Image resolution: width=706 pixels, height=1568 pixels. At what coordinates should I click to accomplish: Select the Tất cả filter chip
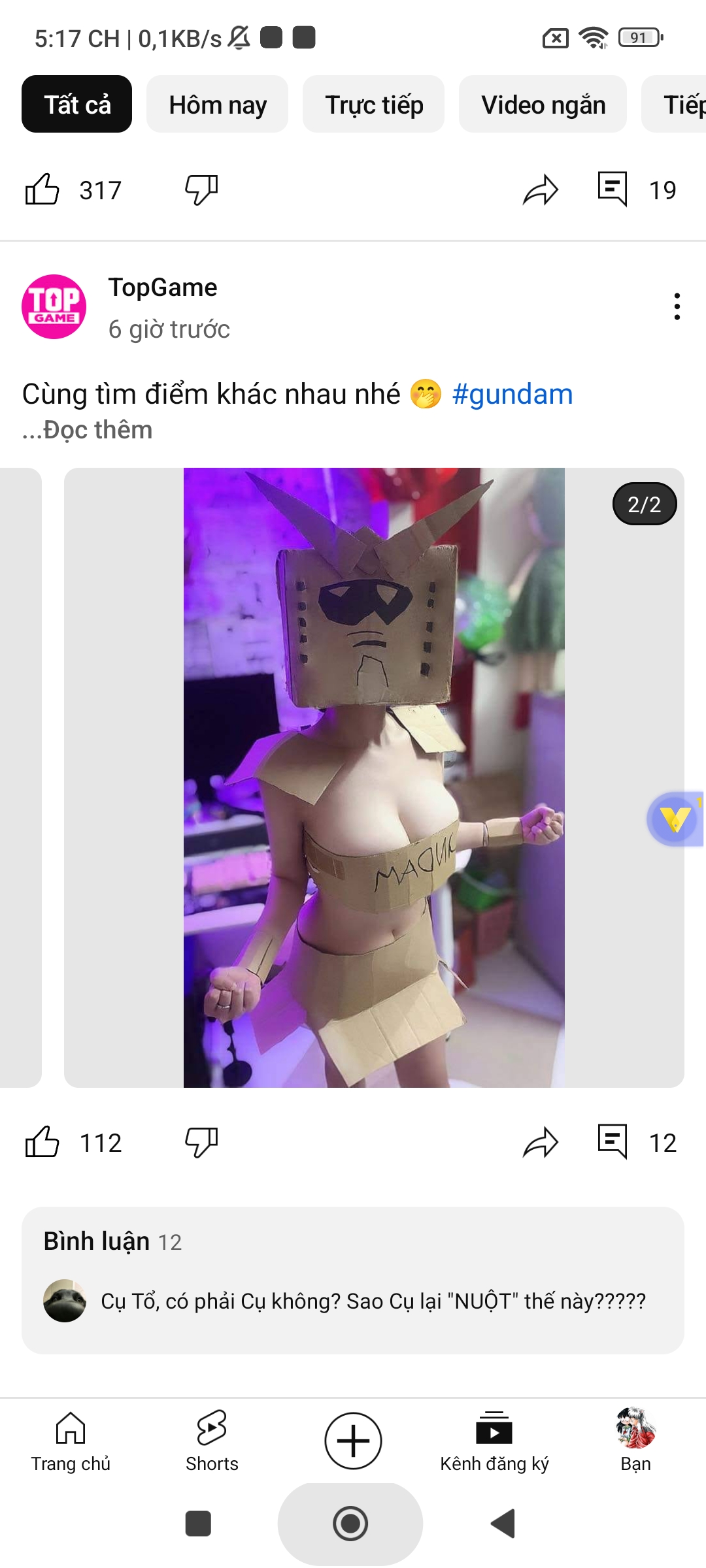point(76,105)
